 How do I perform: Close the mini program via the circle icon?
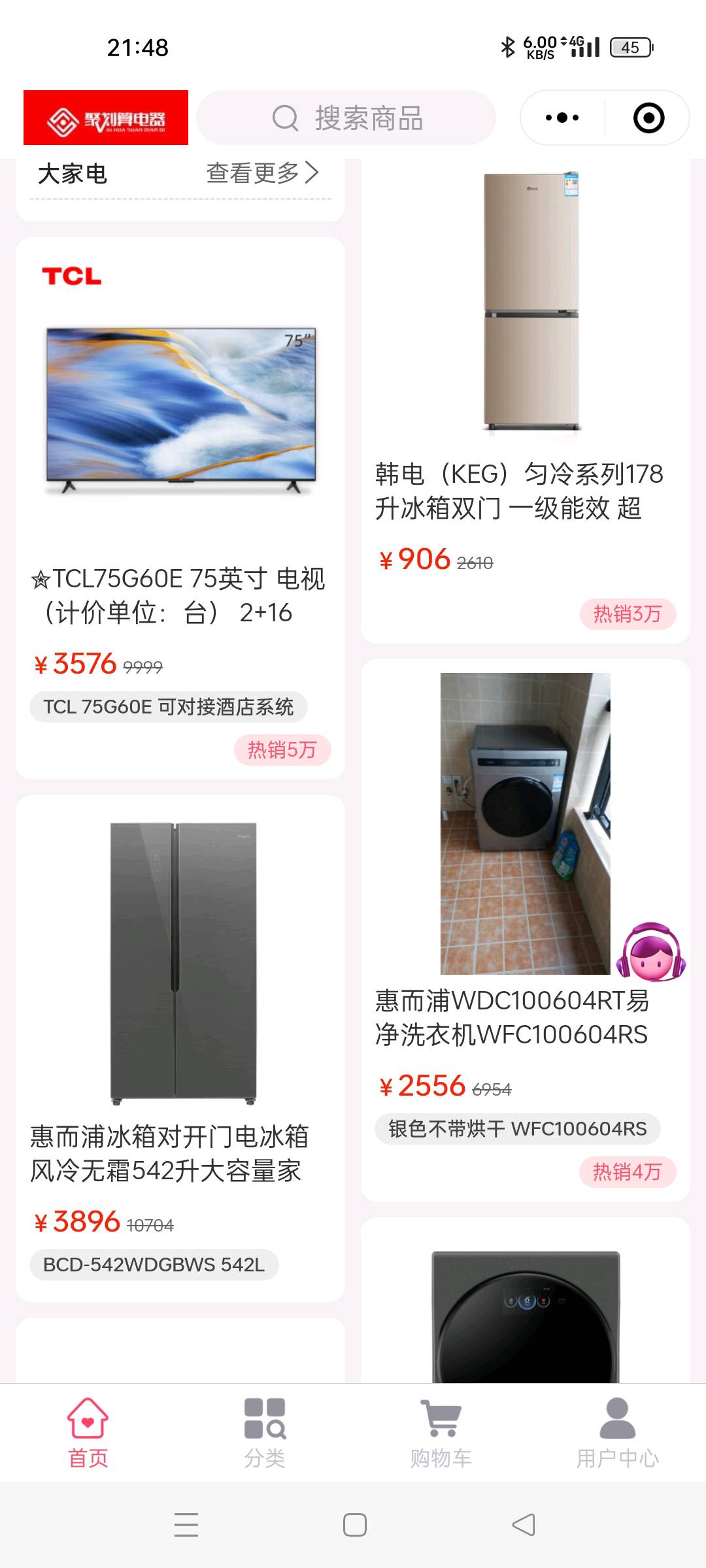pyautogui.click(x=648, y=118)
